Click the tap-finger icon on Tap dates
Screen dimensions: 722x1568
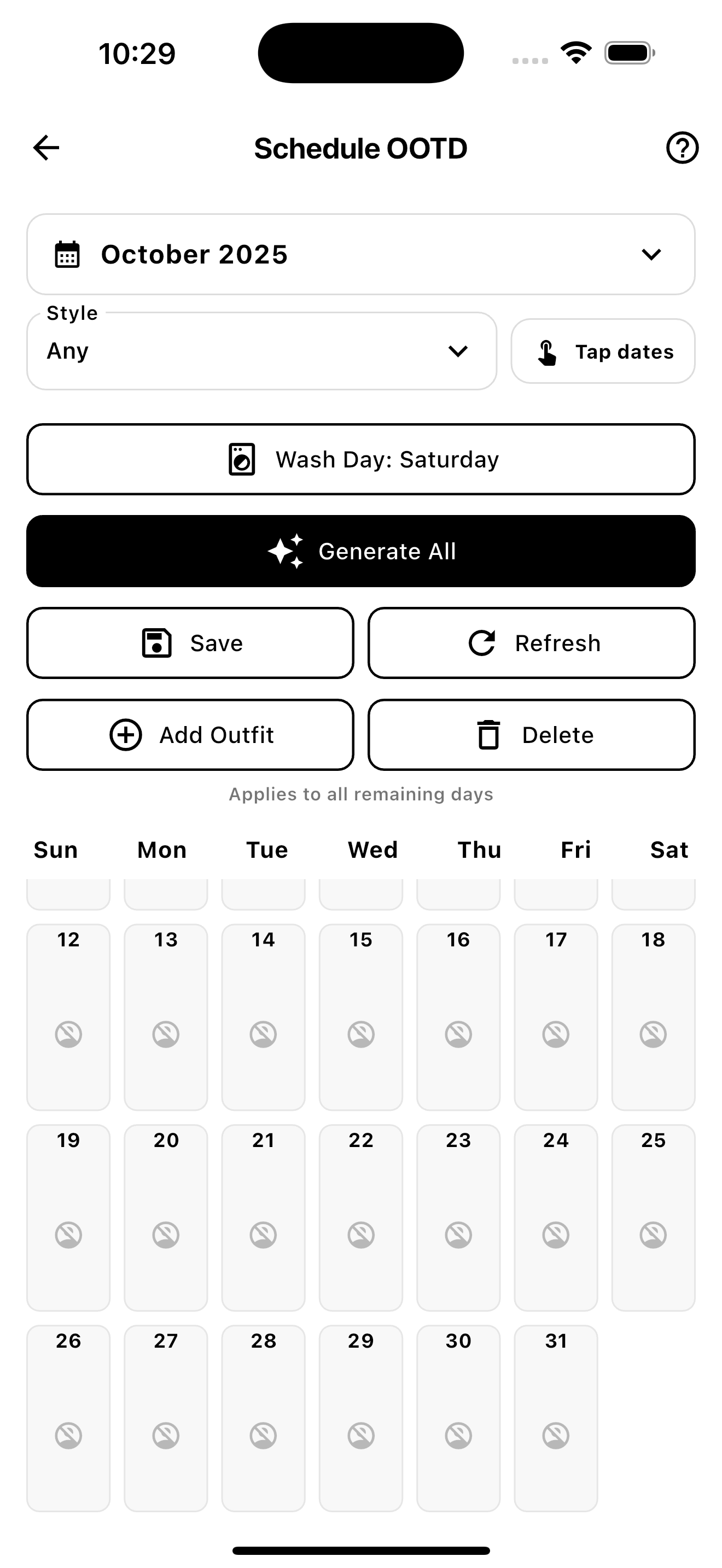546,351
